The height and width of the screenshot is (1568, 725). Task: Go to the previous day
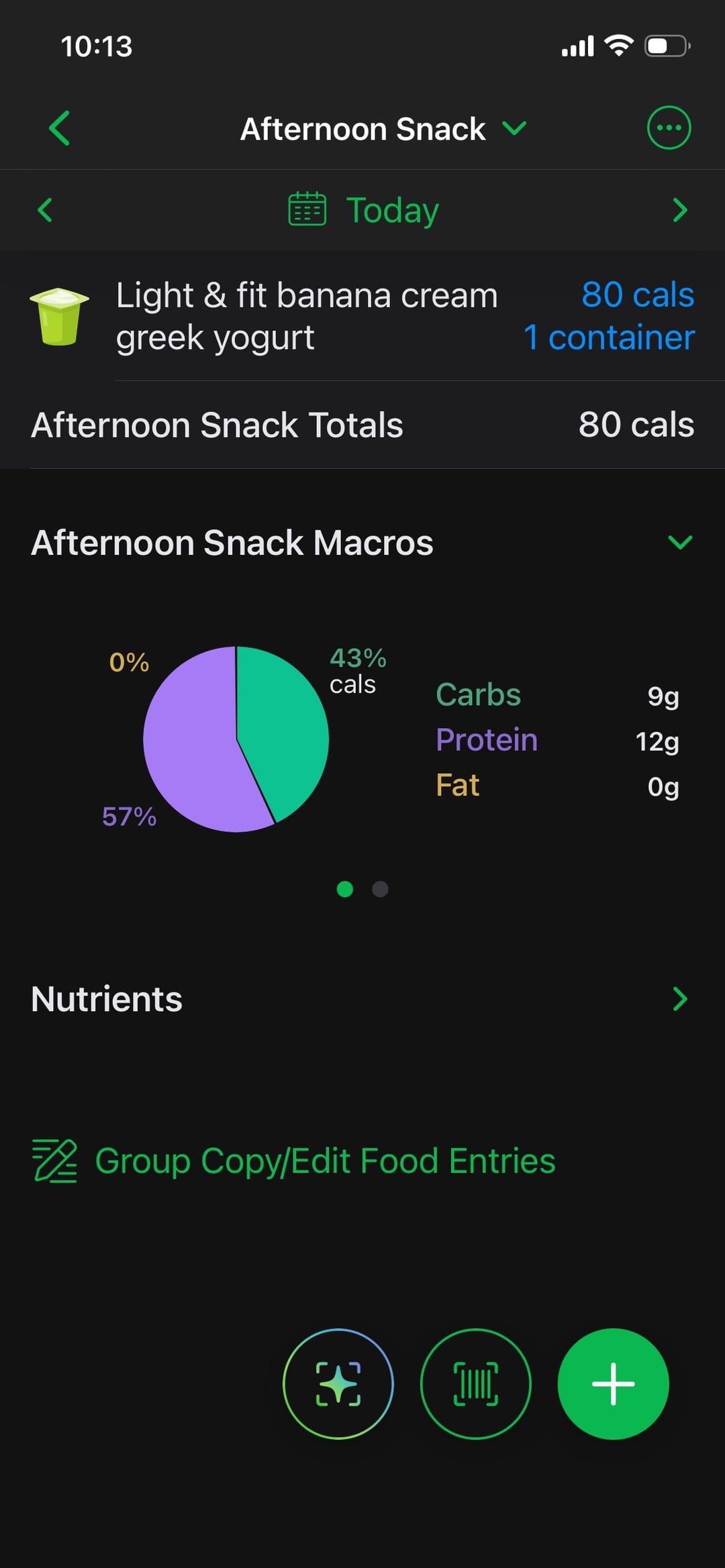(x=45, y=210)
